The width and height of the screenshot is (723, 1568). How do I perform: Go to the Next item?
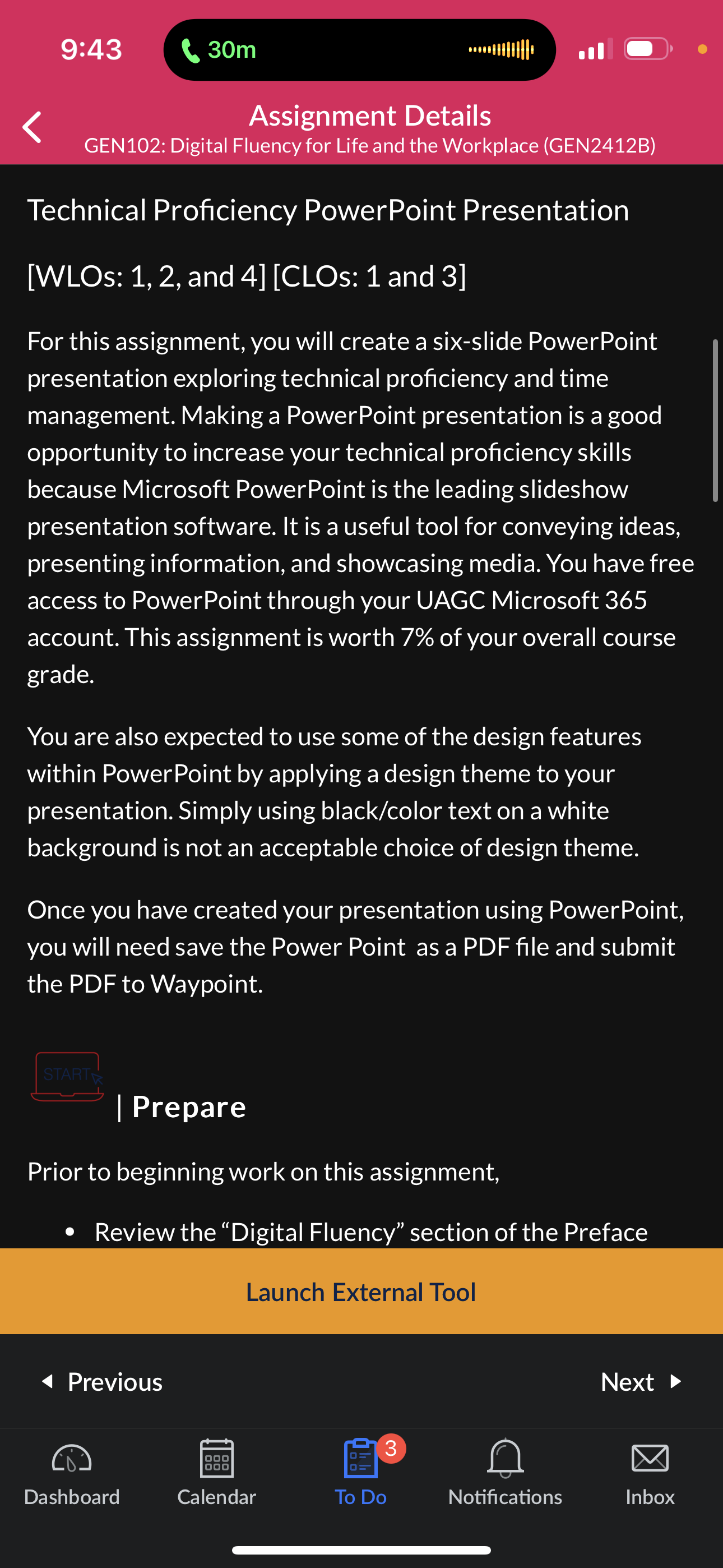pos(641,1382)
